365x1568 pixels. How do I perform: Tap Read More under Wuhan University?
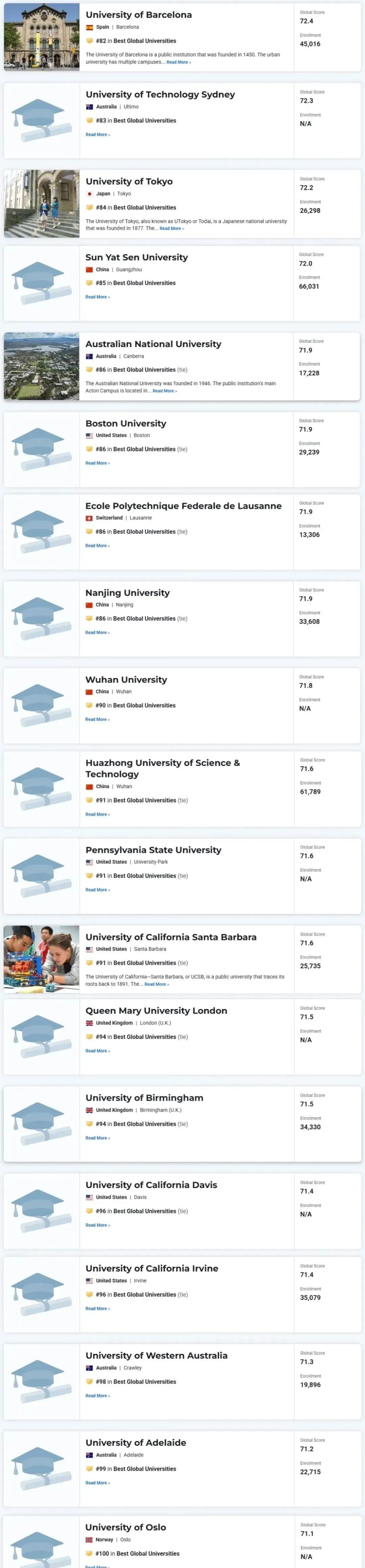(97, 719)
